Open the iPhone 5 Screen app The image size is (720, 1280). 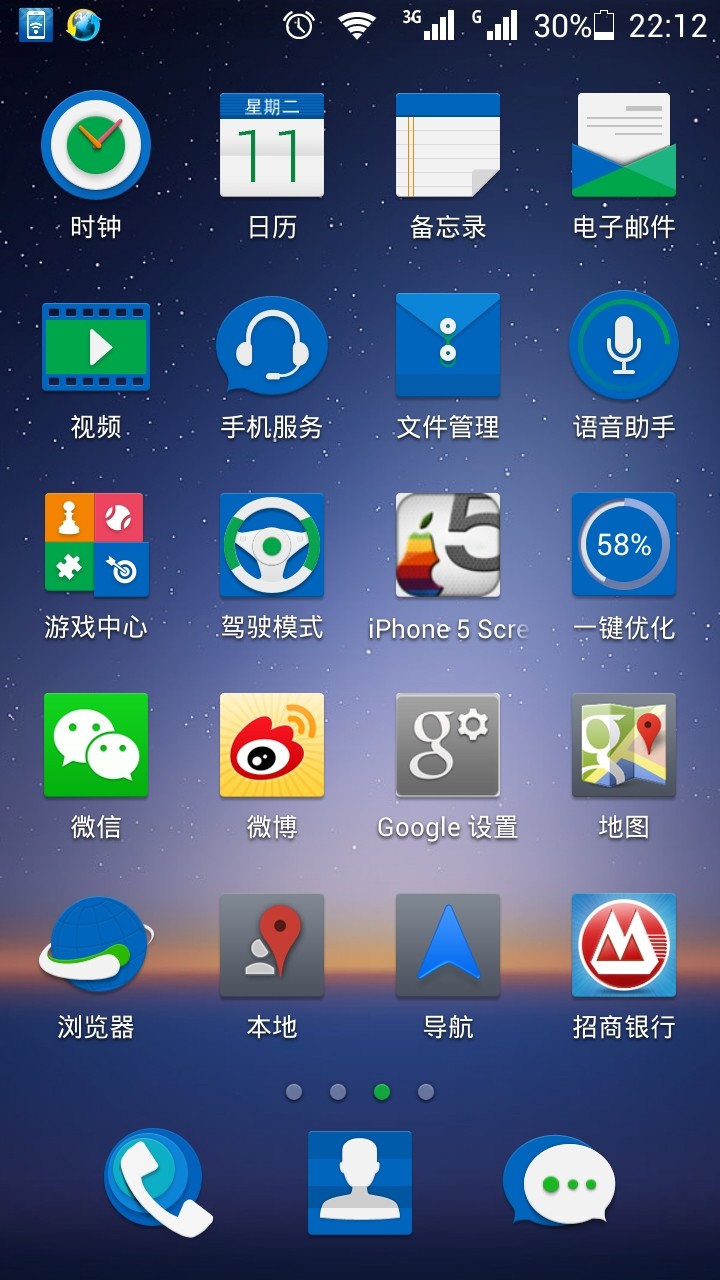coord(448,545)
